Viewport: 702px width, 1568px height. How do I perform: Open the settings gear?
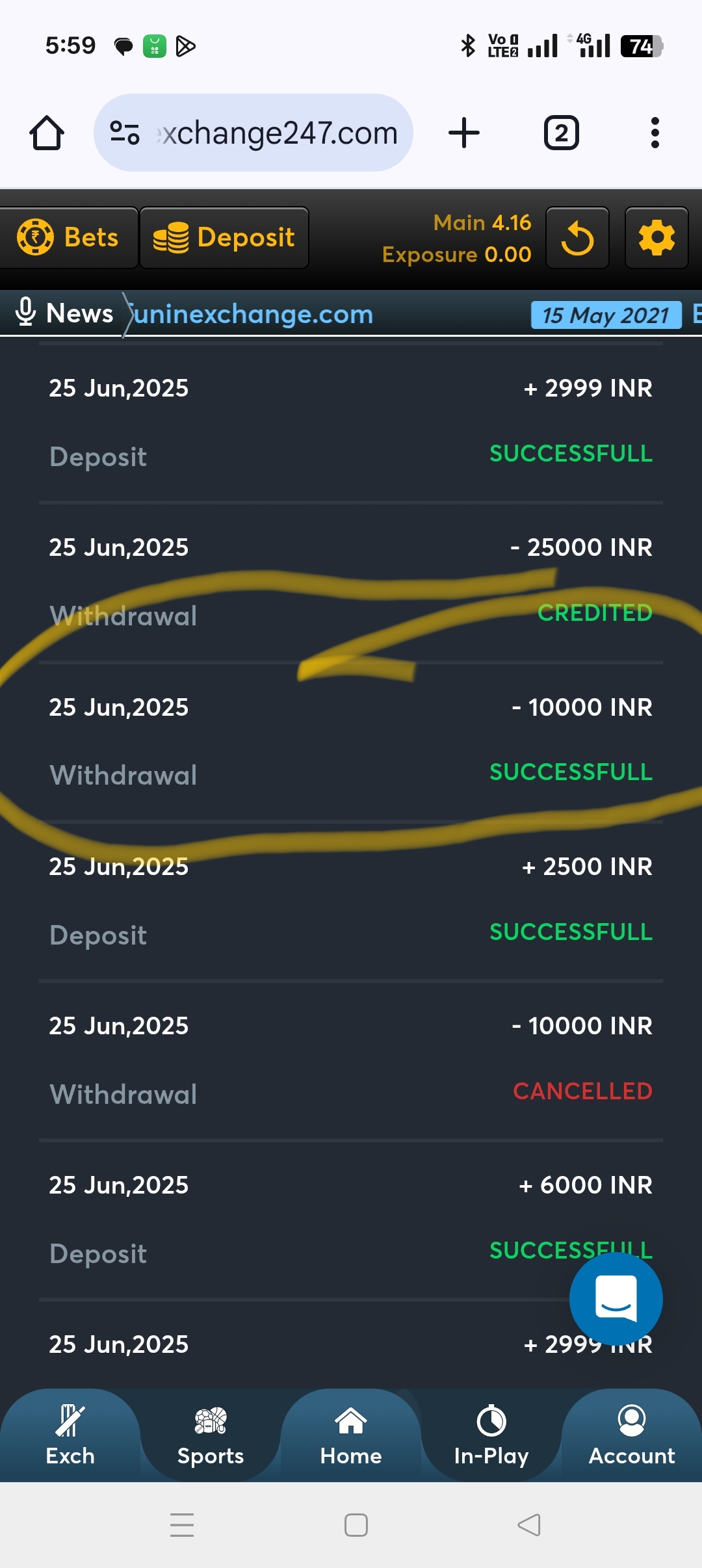656,238
